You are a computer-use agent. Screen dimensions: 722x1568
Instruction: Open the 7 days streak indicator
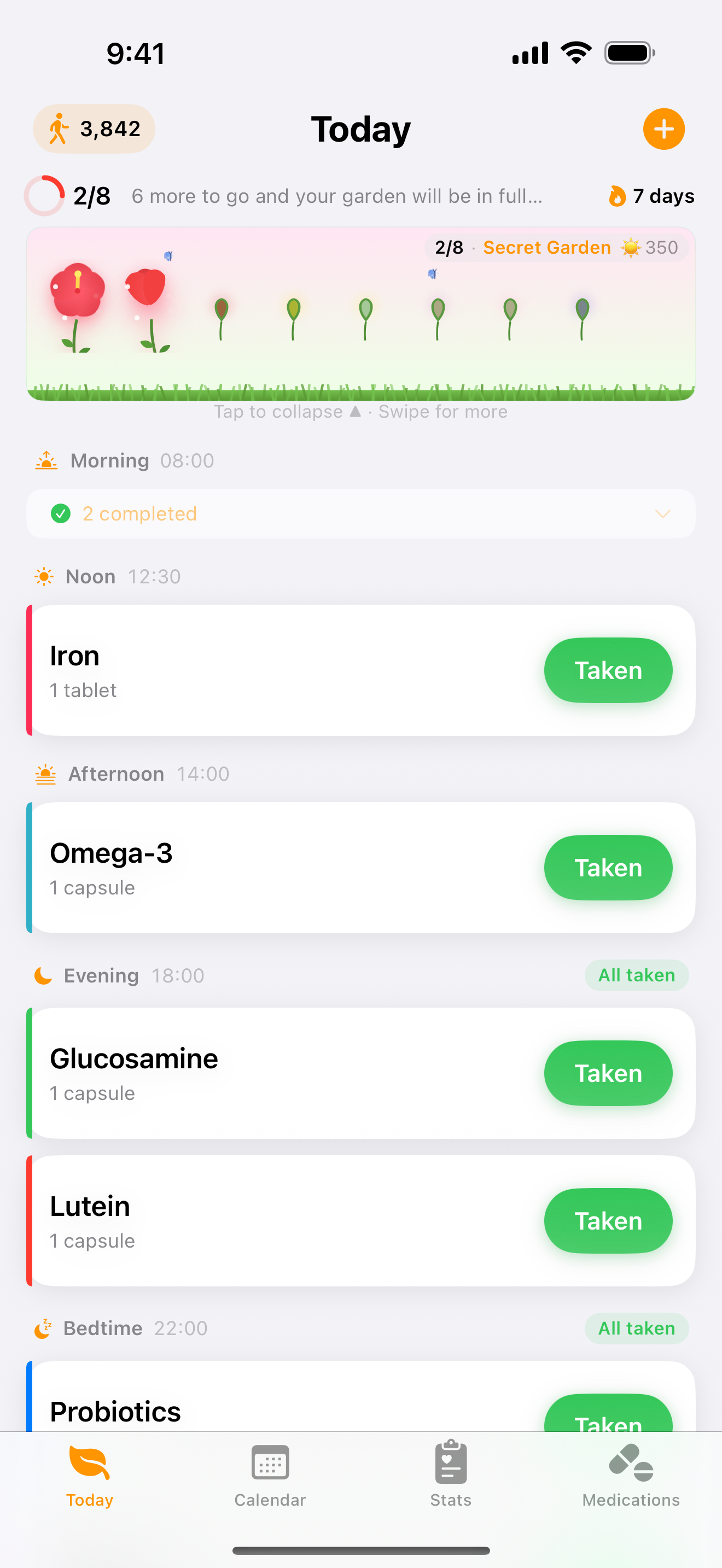[651, 196]
